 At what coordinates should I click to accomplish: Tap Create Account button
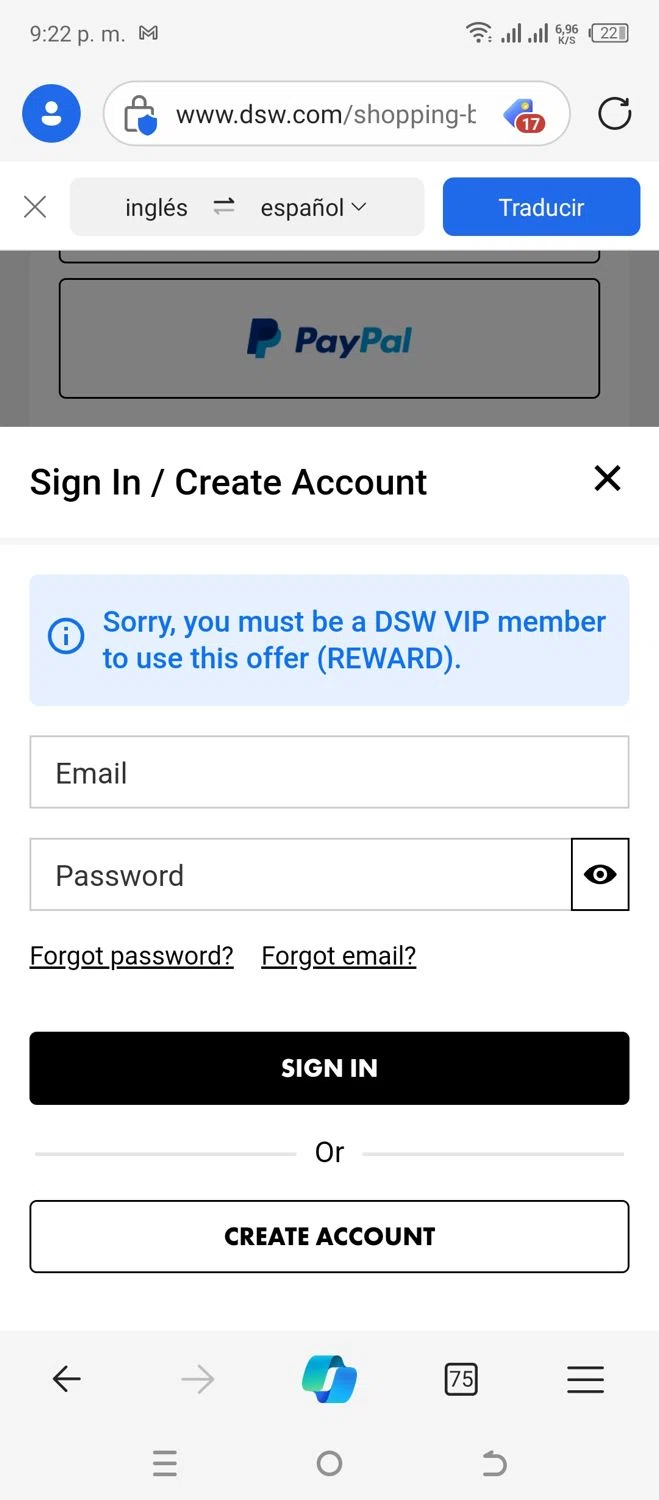[x=329, y=1236]
